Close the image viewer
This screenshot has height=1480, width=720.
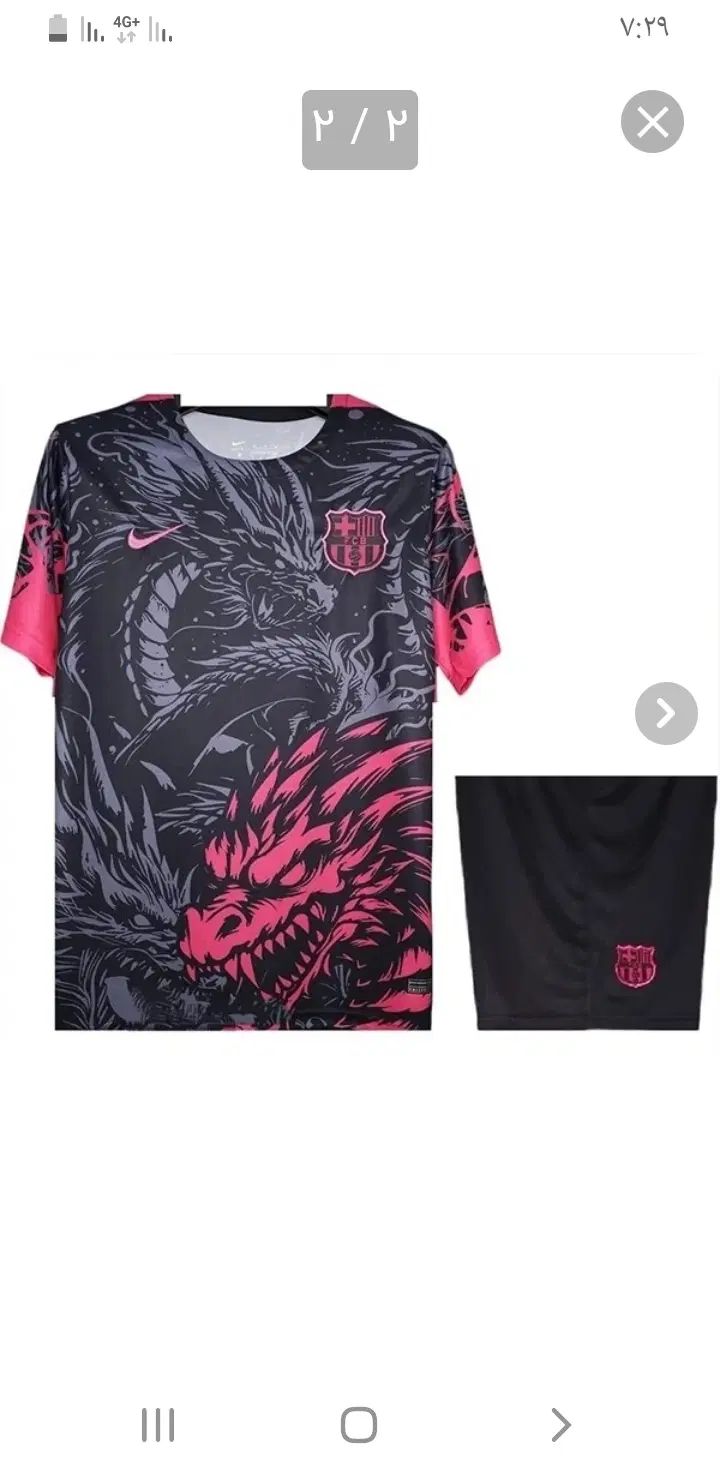[x=652, y=122]
